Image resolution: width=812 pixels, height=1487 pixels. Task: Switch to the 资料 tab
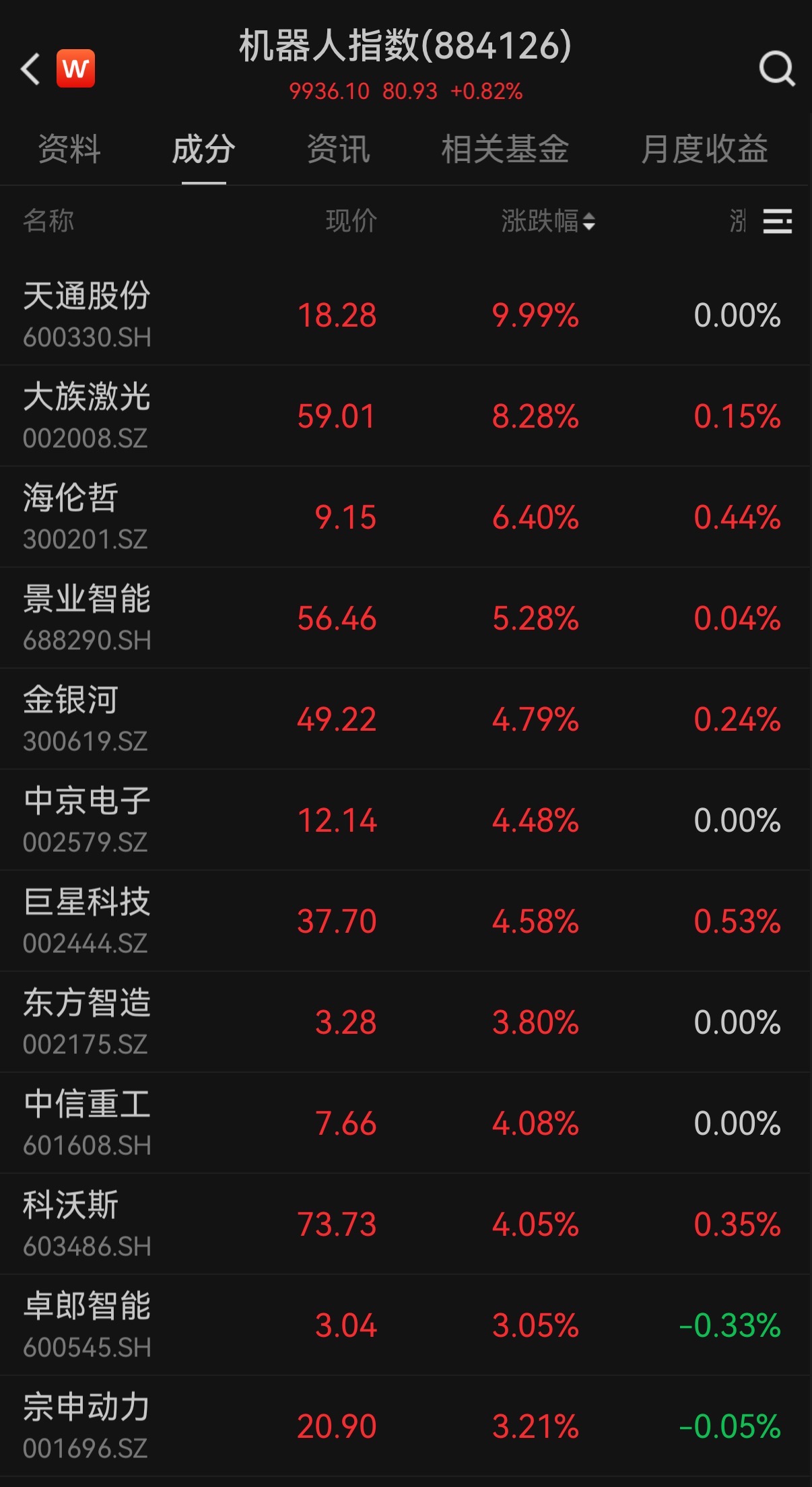coord(69,150)
